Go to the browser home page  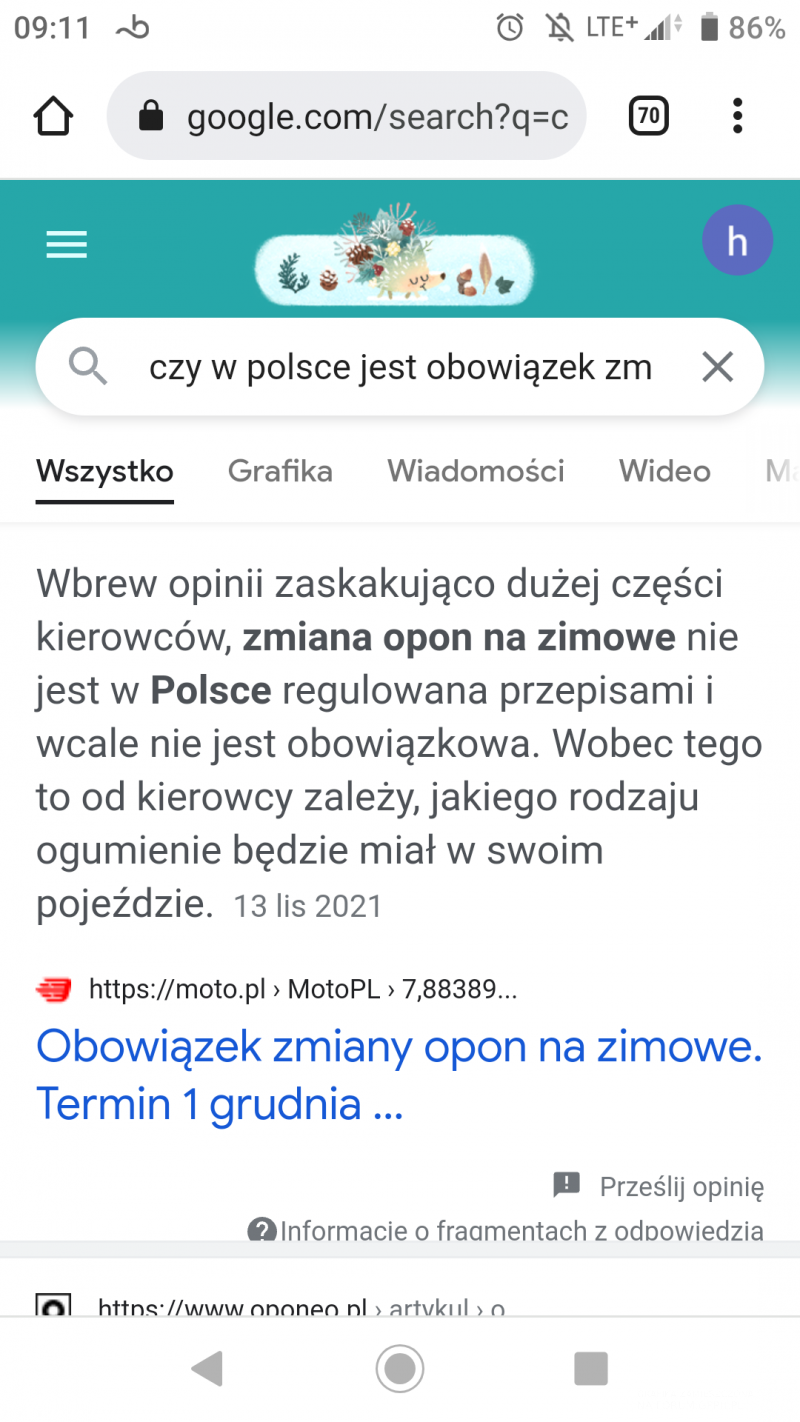(53, 117)
